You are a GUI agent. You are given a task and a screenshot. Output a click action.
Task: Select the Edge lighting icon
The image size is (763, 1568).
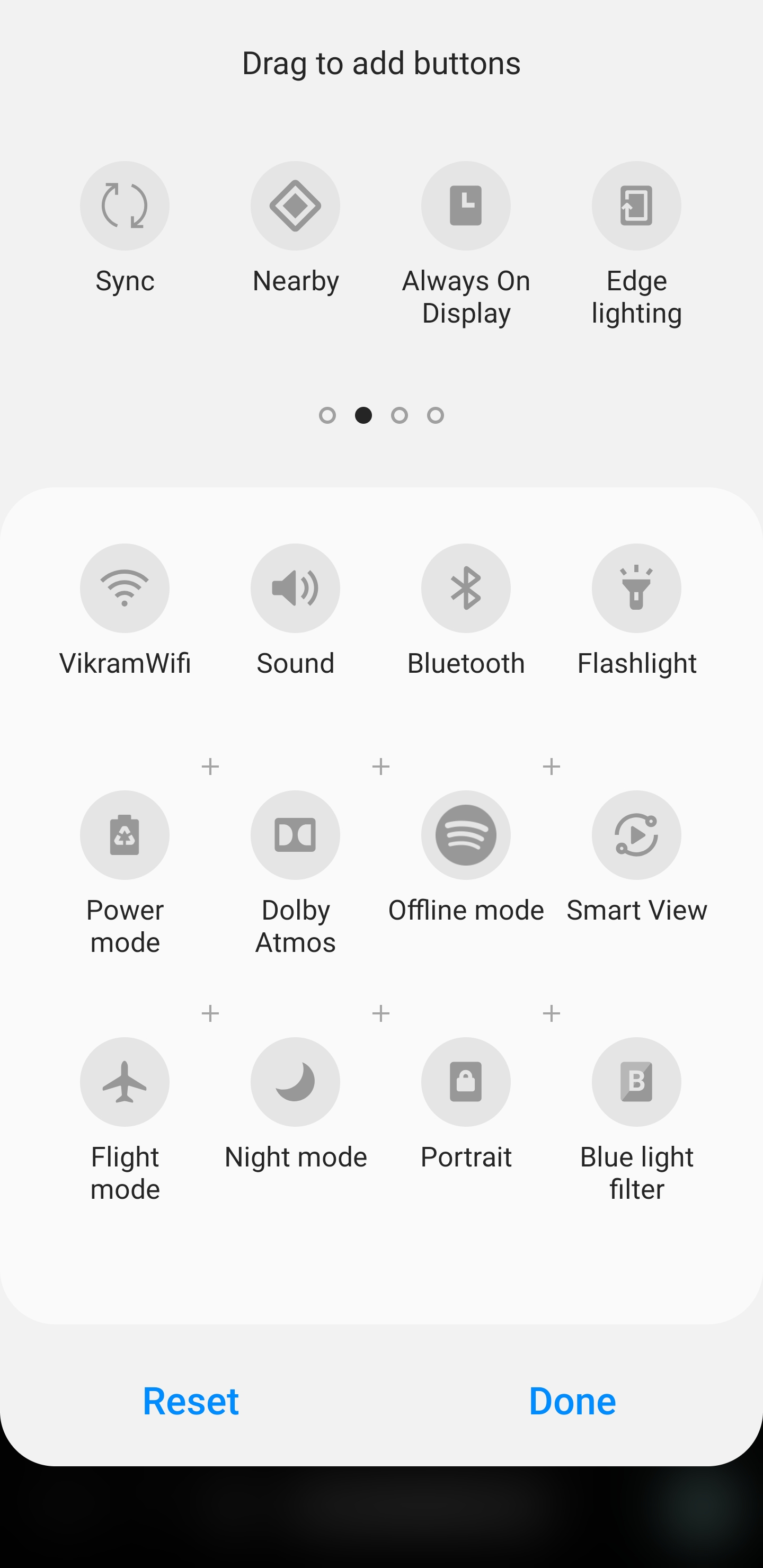636,206
